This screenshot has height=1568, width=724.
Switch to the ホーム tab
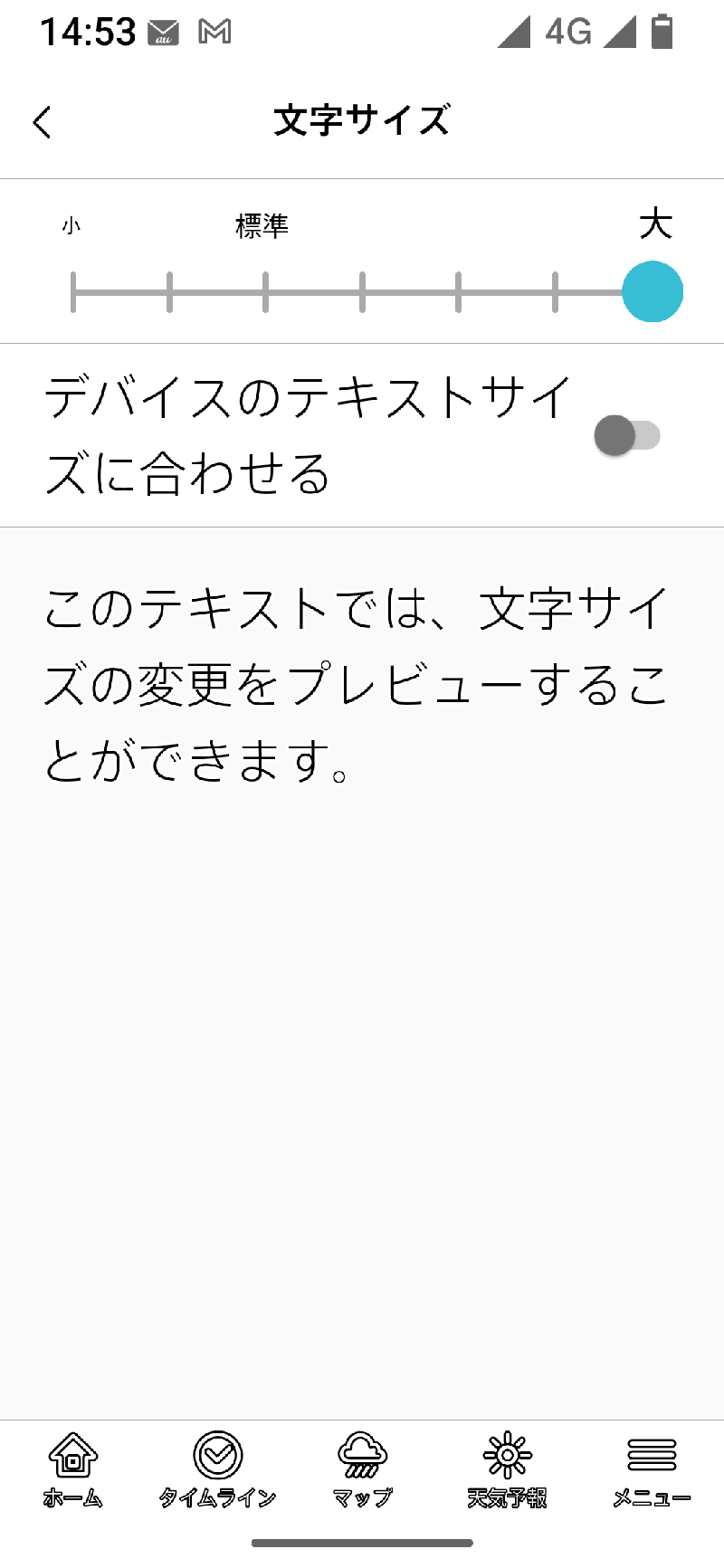point(72,1469)
